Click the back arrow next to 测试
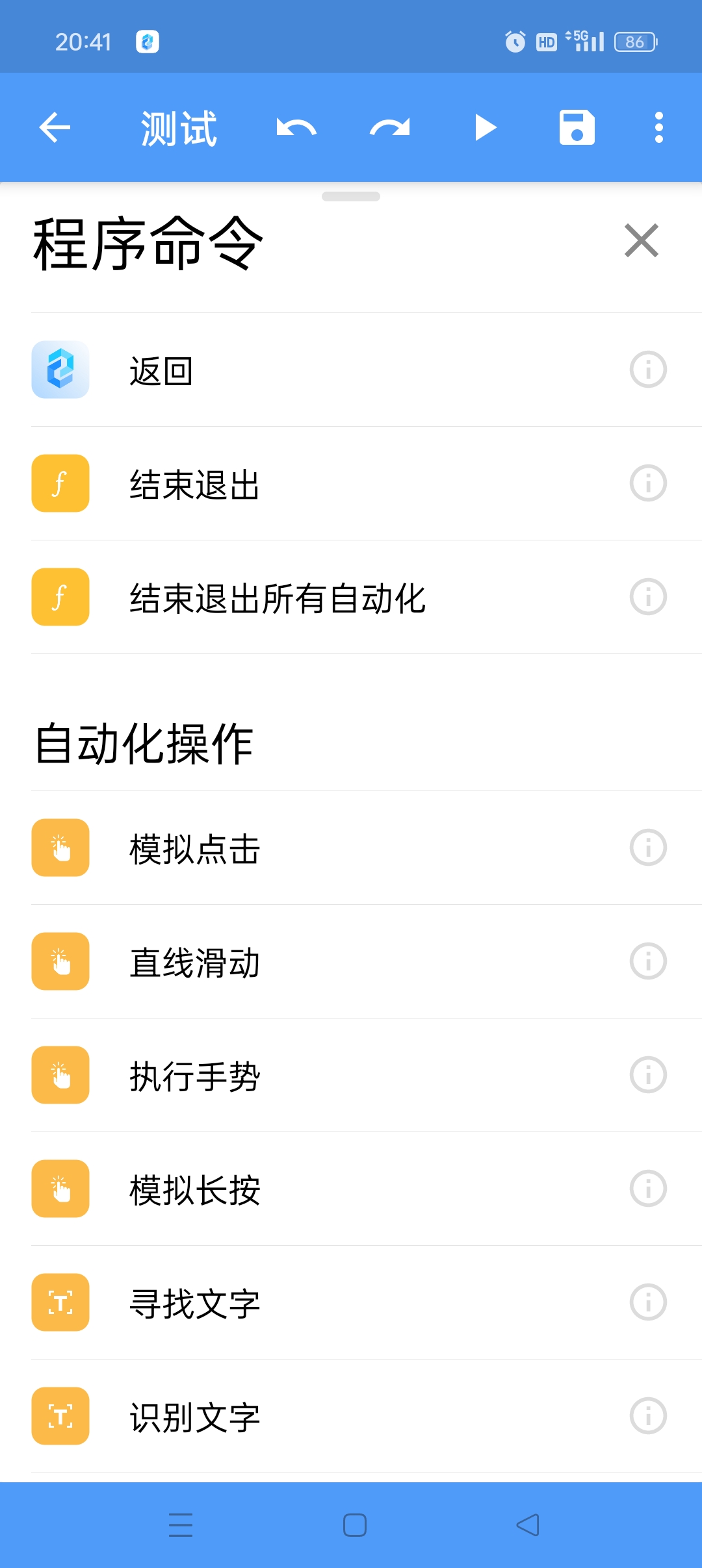 click(55, 127)
